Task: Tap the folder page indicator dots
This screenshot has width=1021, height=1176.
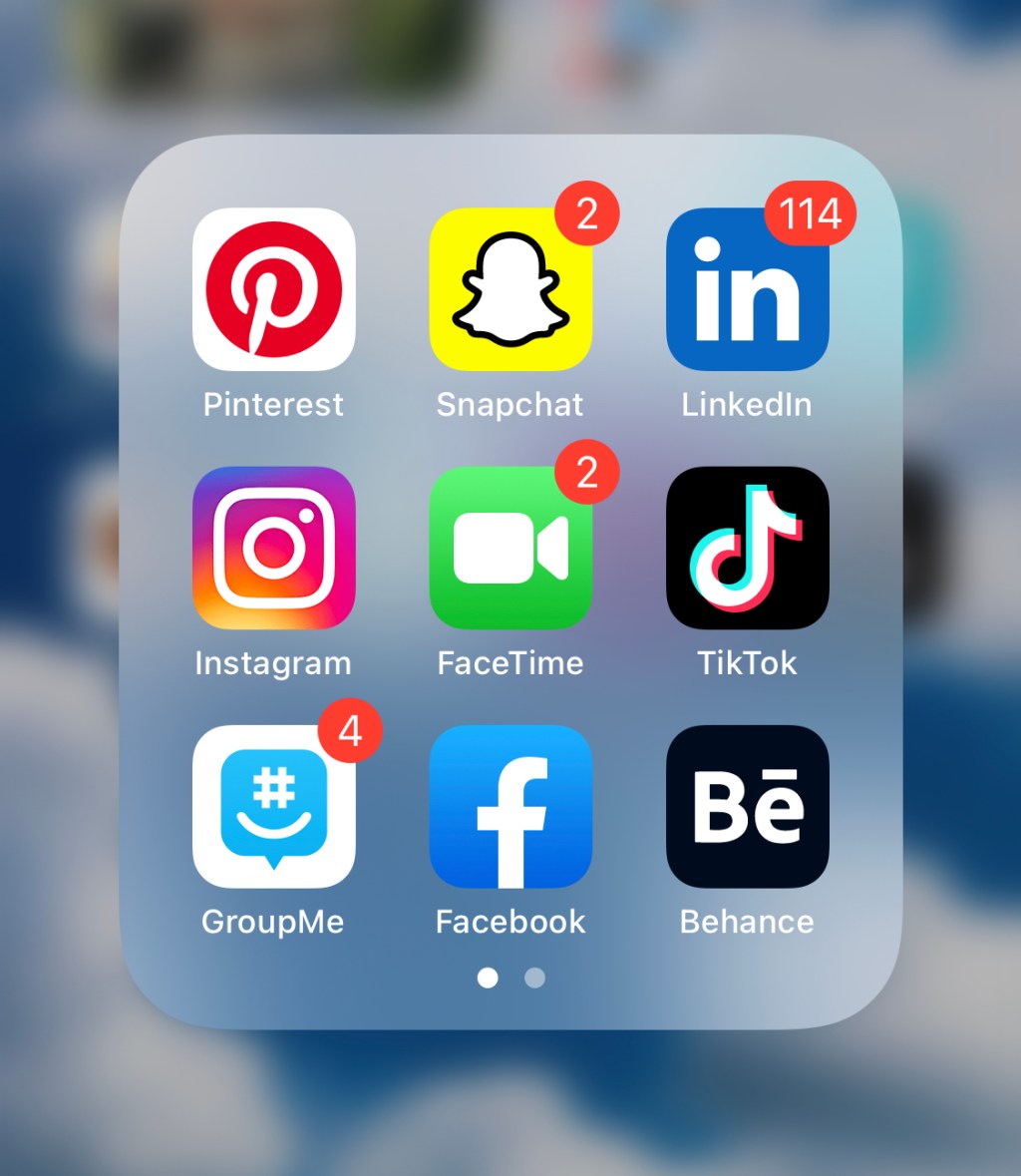Action: coord(510,978)
